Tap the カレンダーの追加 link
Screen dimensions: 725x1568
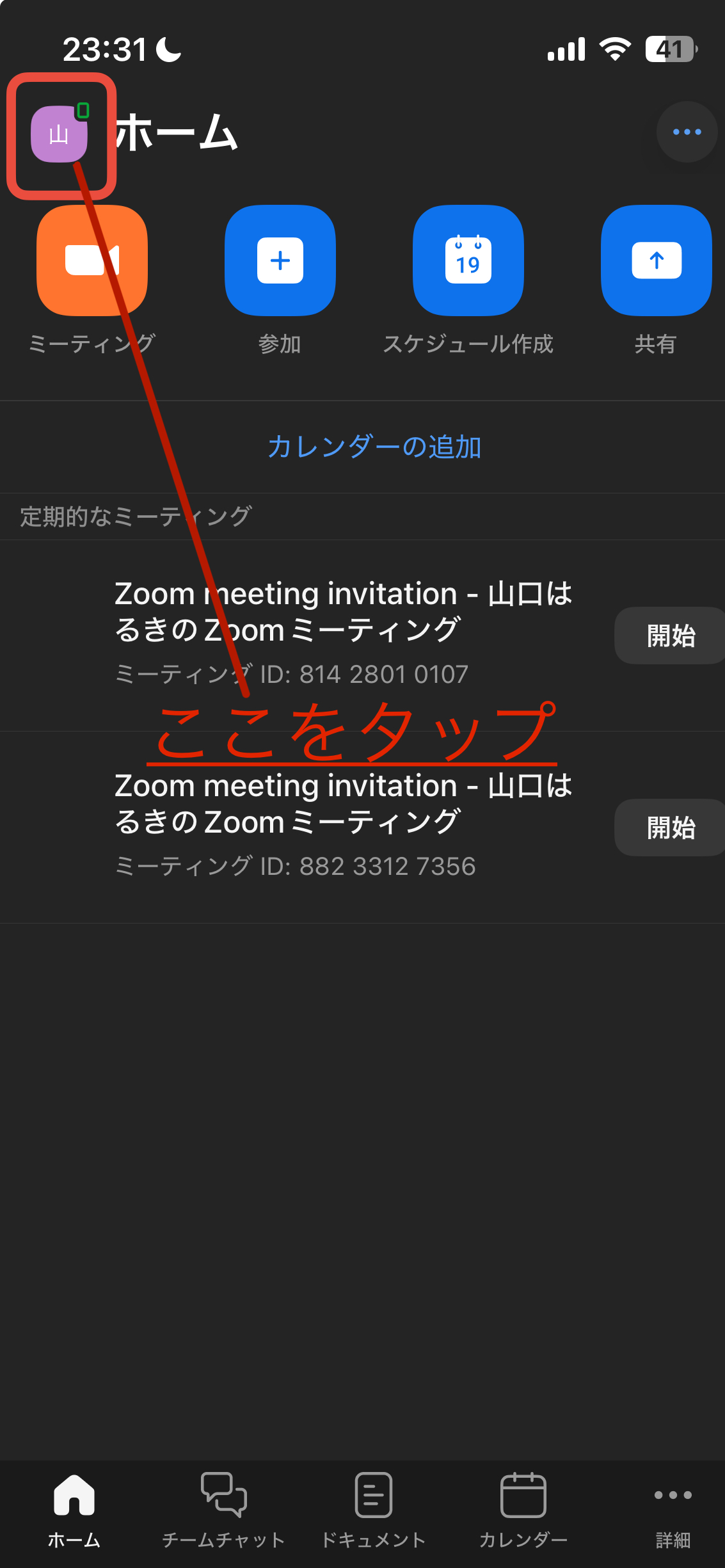(x=374, y=447)
